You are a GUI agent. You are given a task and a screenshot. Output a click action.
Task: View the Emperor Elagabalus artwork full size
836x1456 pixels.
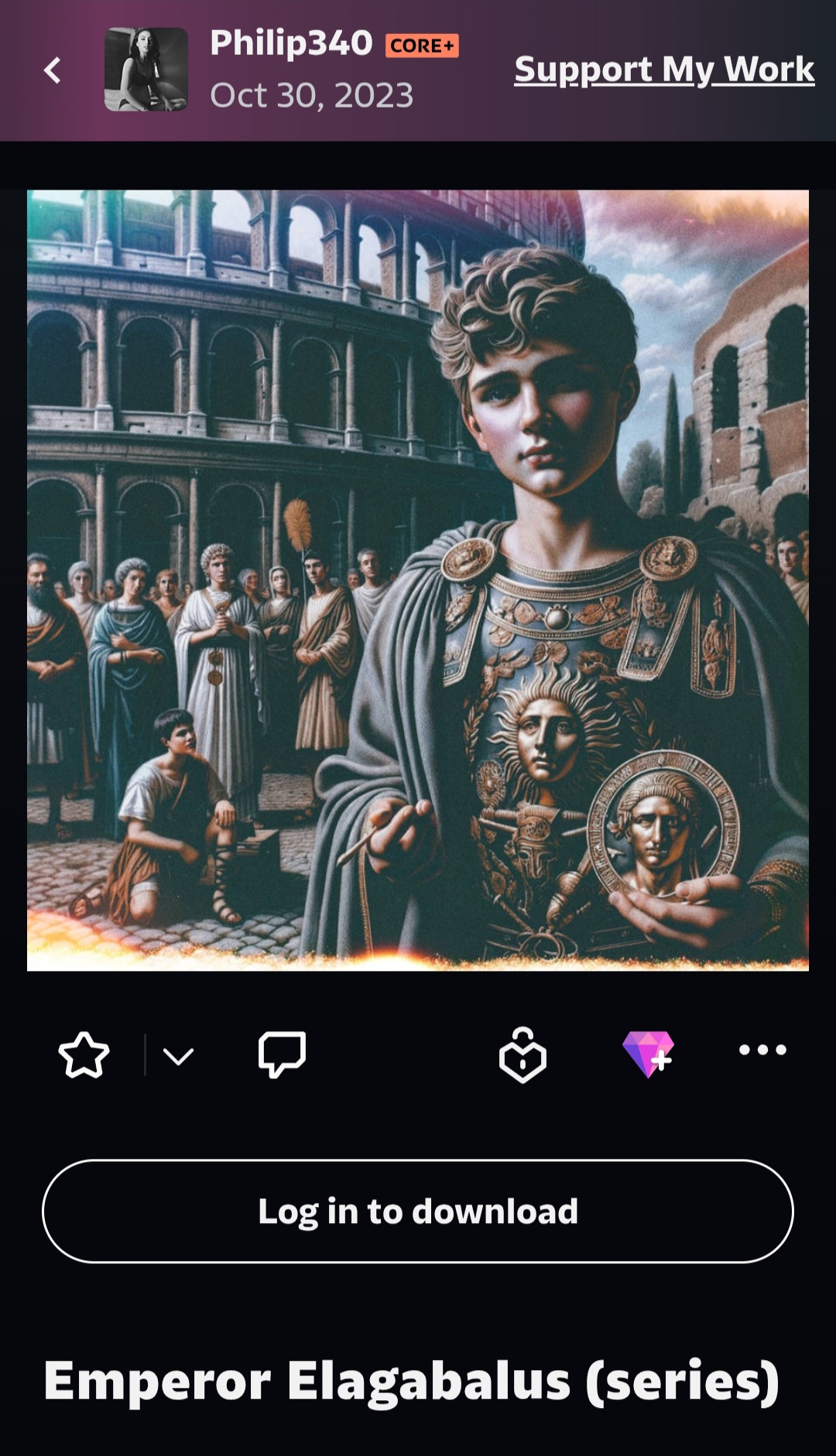tap(418, 580)
